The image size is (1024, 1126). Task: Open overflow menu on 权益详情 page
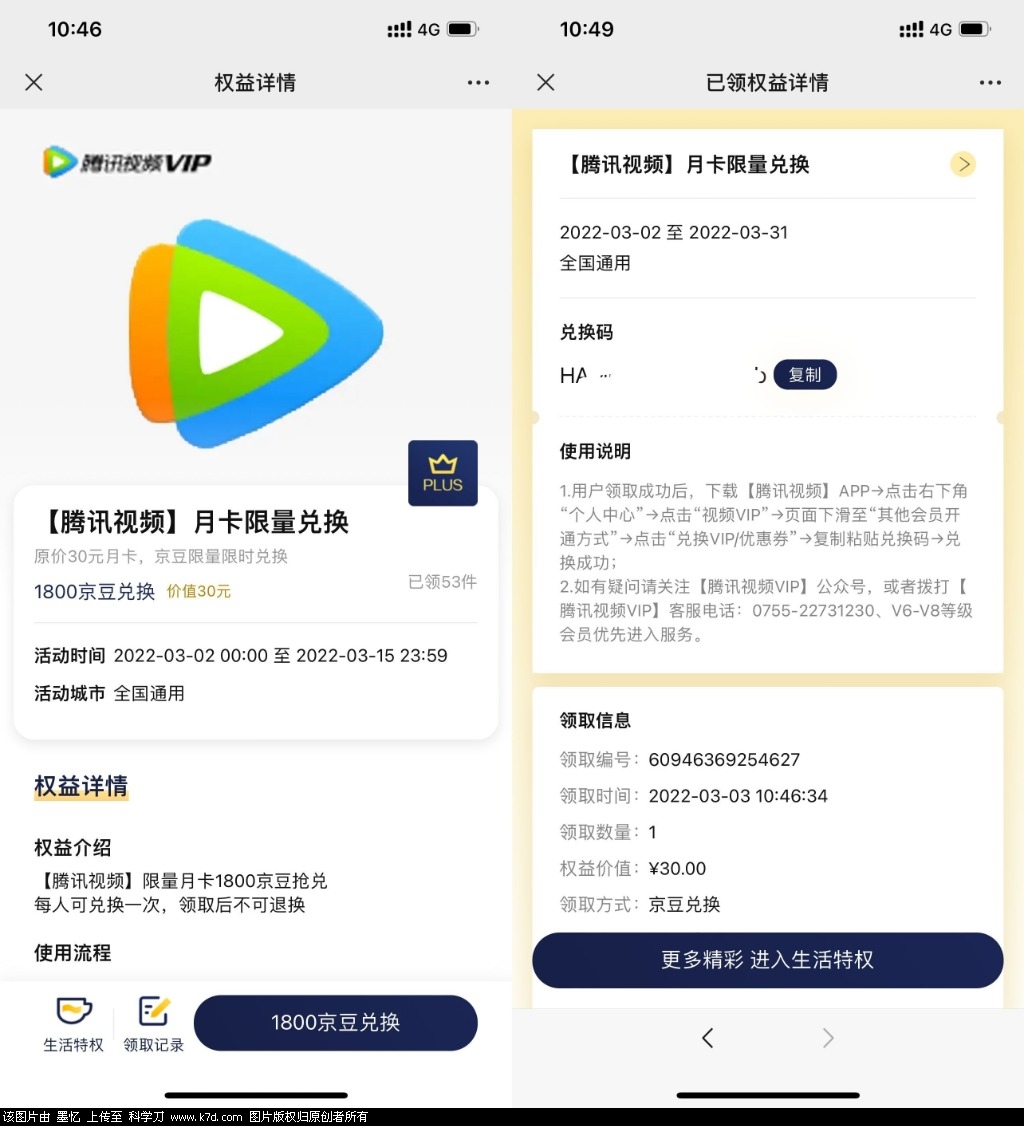478,83
